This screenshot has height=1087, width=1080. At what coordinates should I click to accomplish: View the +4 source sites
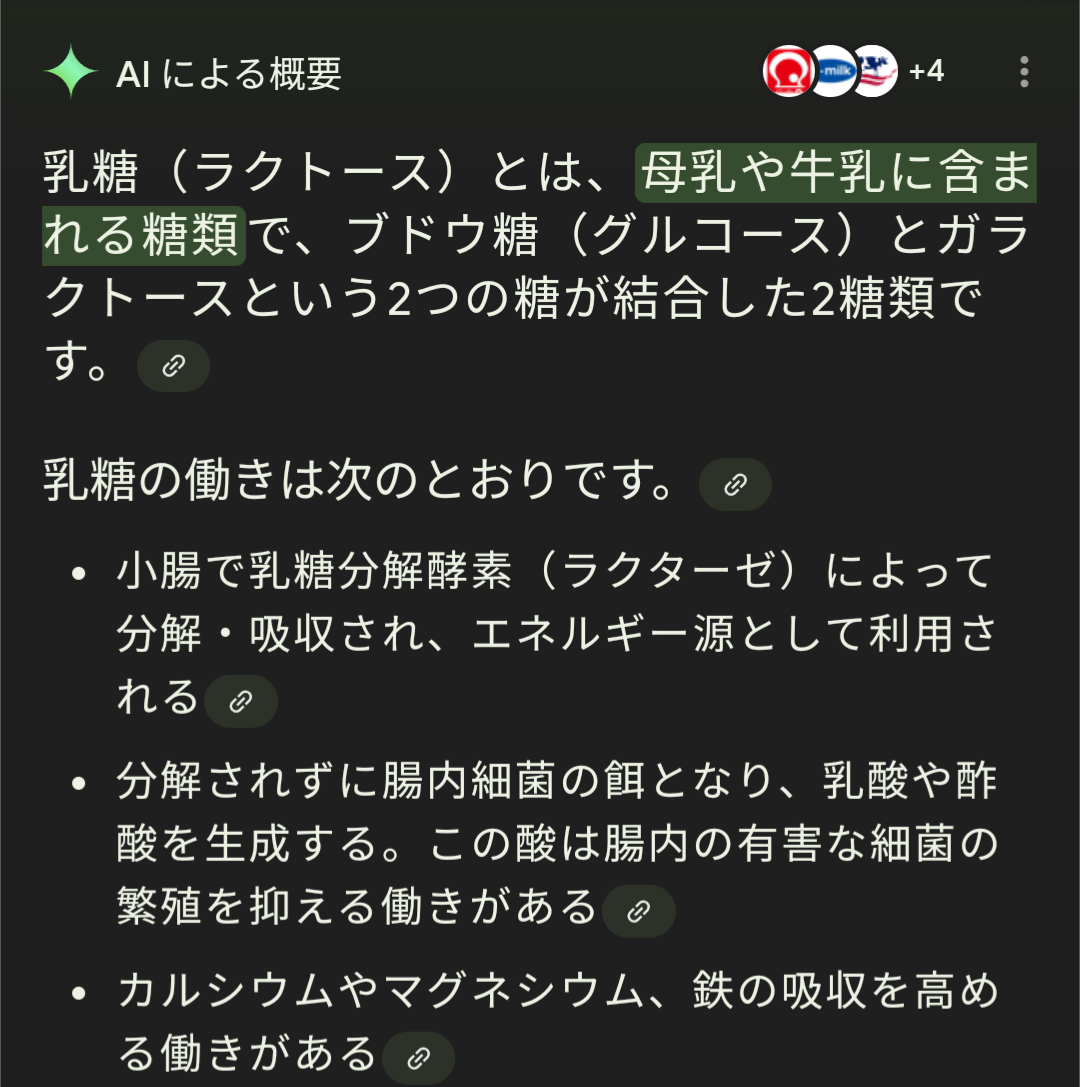coord(926,72)
